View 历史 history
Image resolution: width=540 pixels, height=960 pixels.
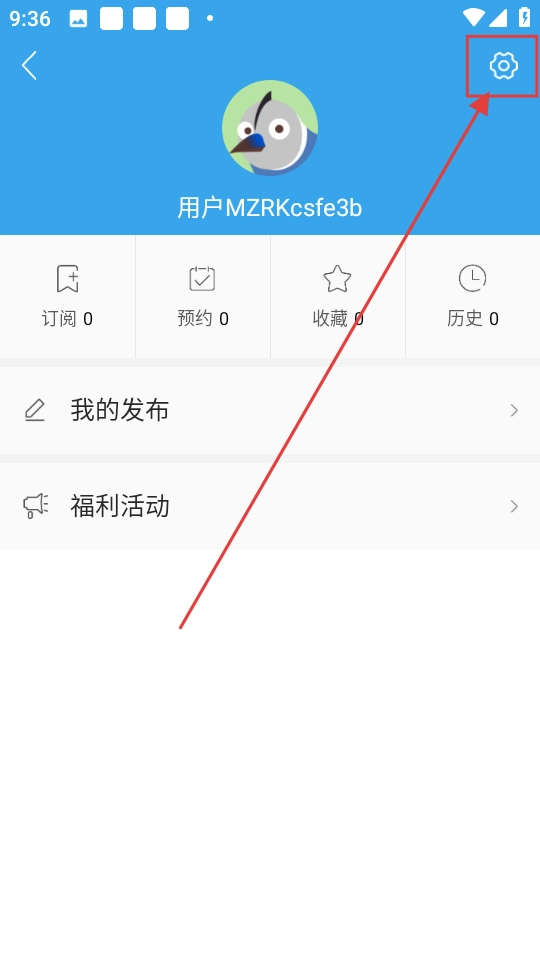(x=473, y=296)
